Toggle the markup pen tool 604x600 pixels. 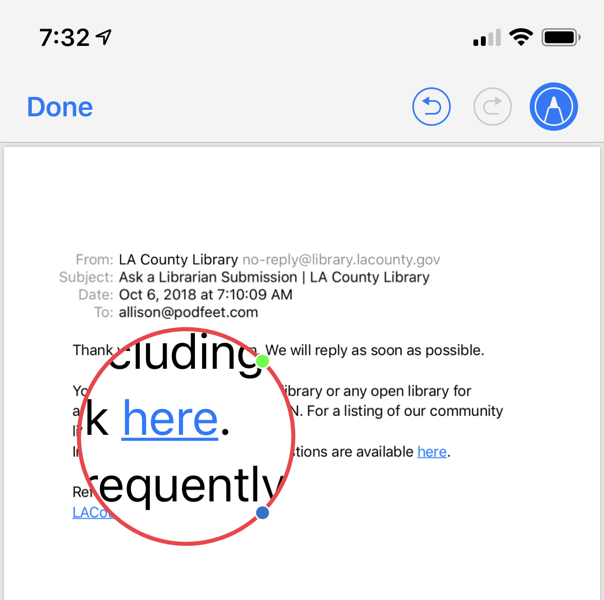tap(554, 107)
